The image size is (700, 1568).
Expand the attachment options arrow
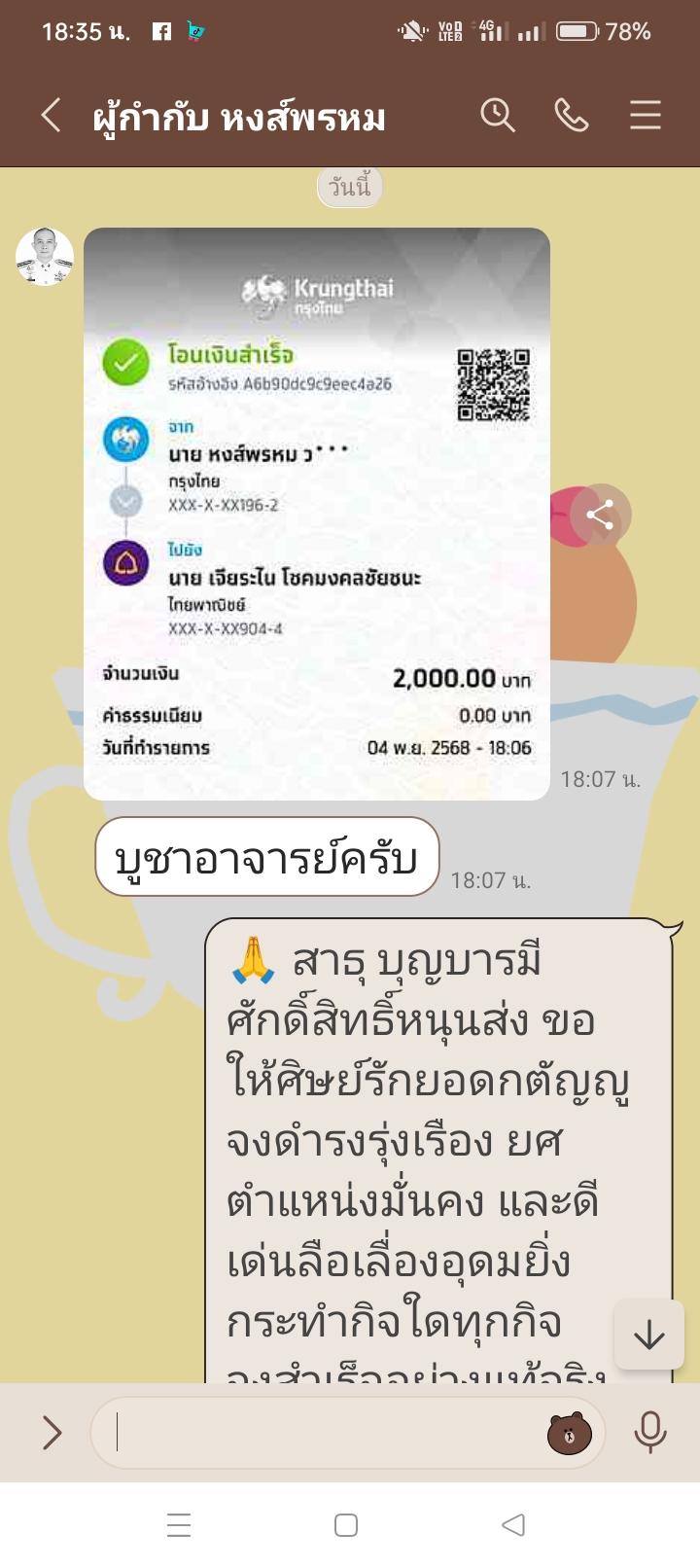coord(52,1432)
